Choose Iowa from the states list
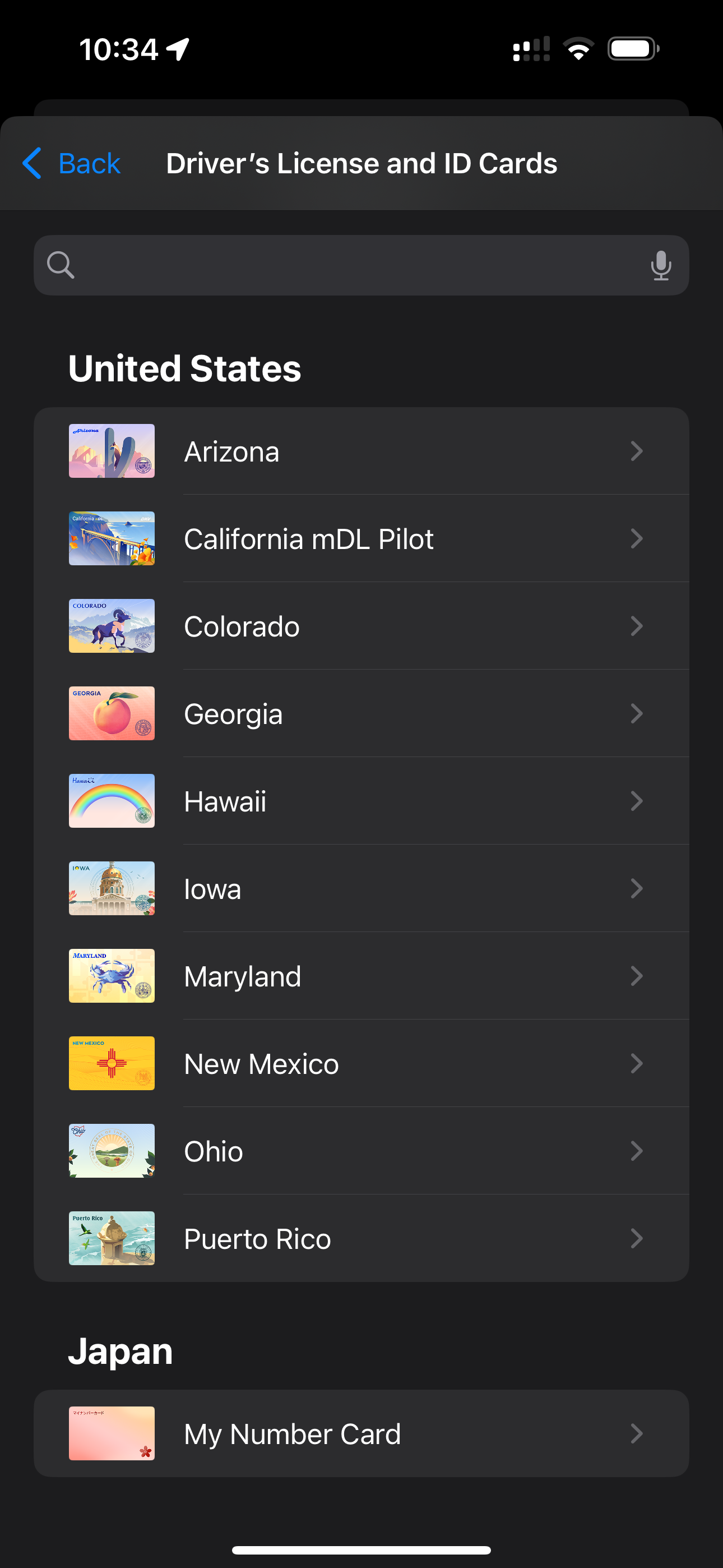The image size is (723, 1568). click(x=360, y=889)
